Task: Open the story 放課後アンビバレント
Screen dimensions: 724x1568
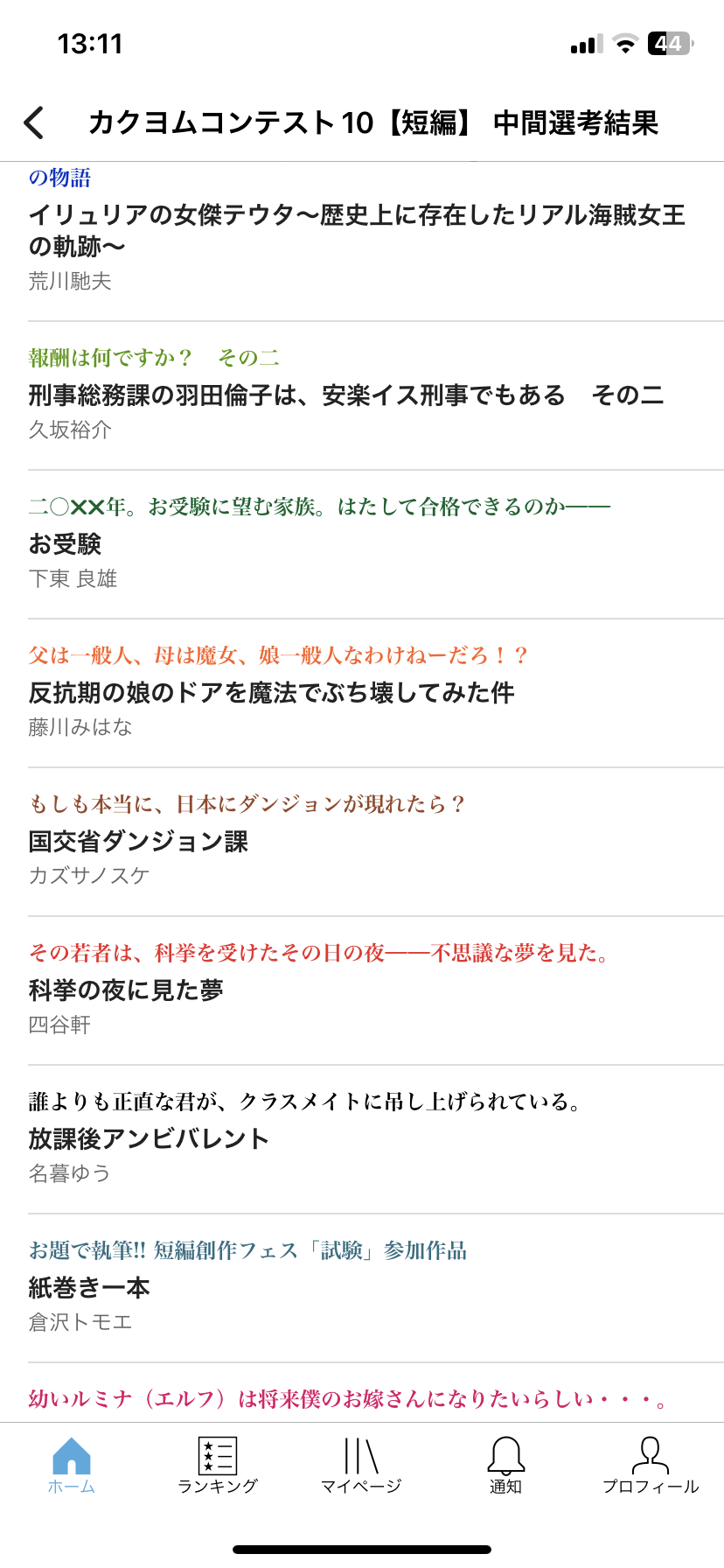Action: 149,1139
